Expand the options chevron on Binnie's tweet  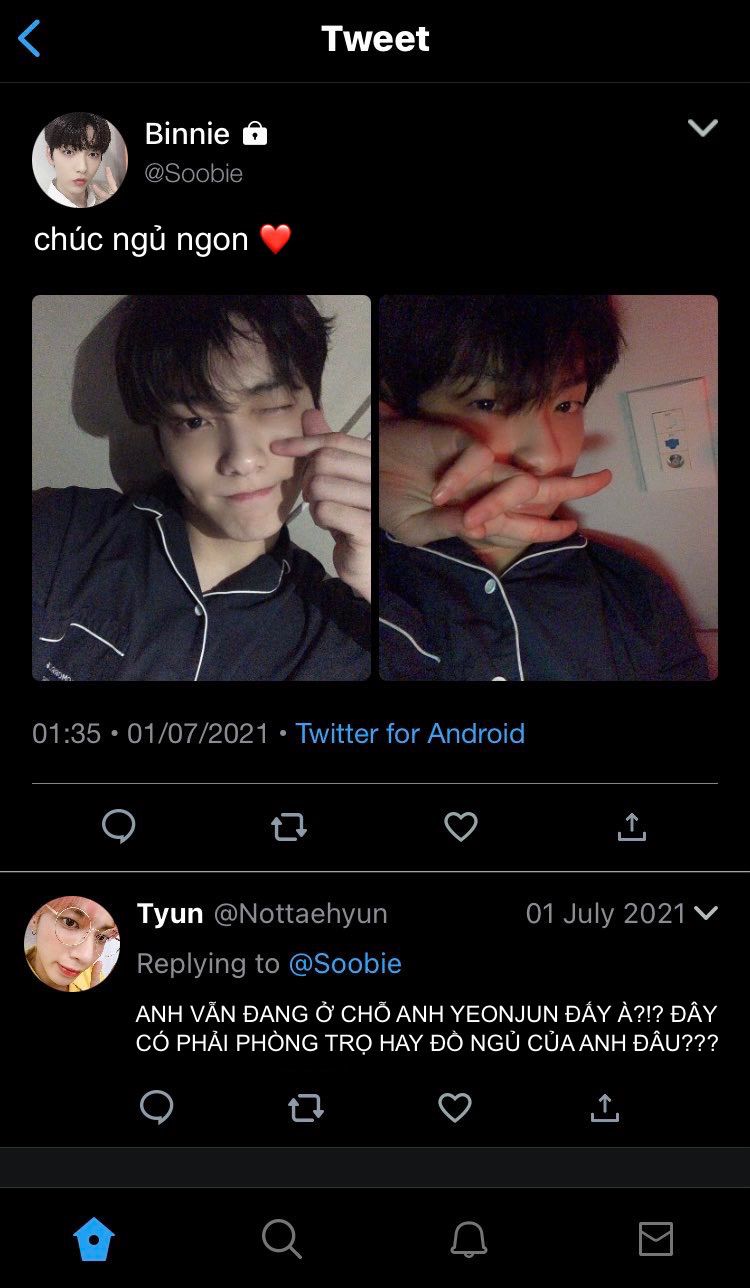click(x=703, y=127)
